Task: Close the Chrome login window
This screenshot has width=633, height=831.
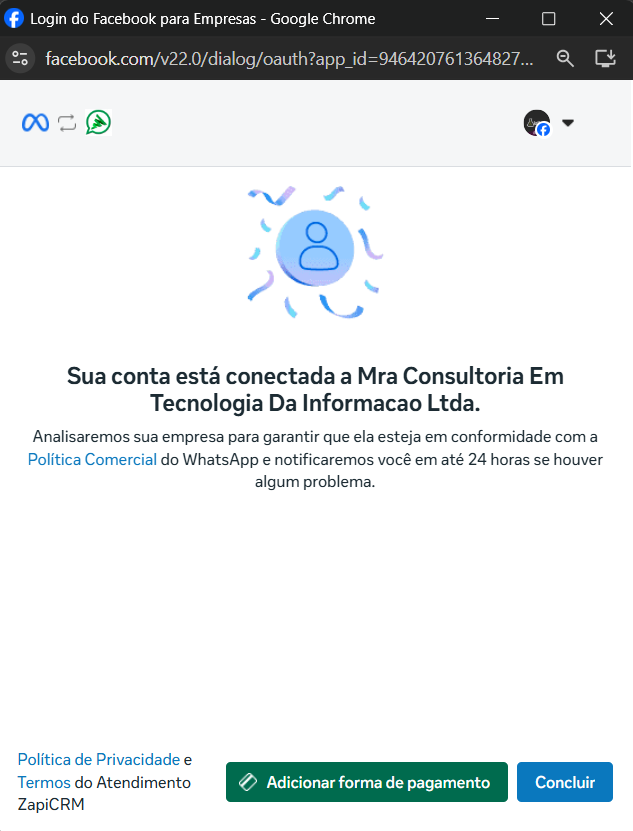Action: click(605, 19)
